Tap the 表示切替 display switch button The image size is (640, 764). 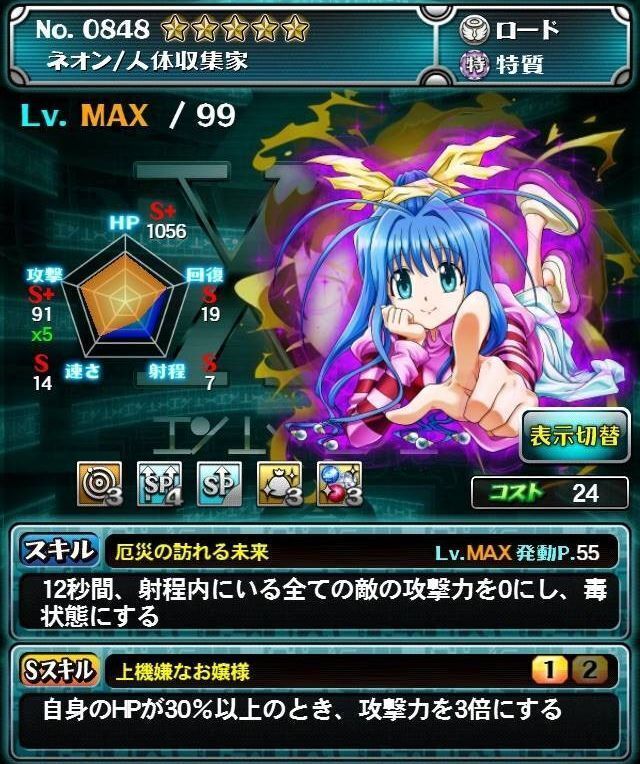[x=574, y=438]
